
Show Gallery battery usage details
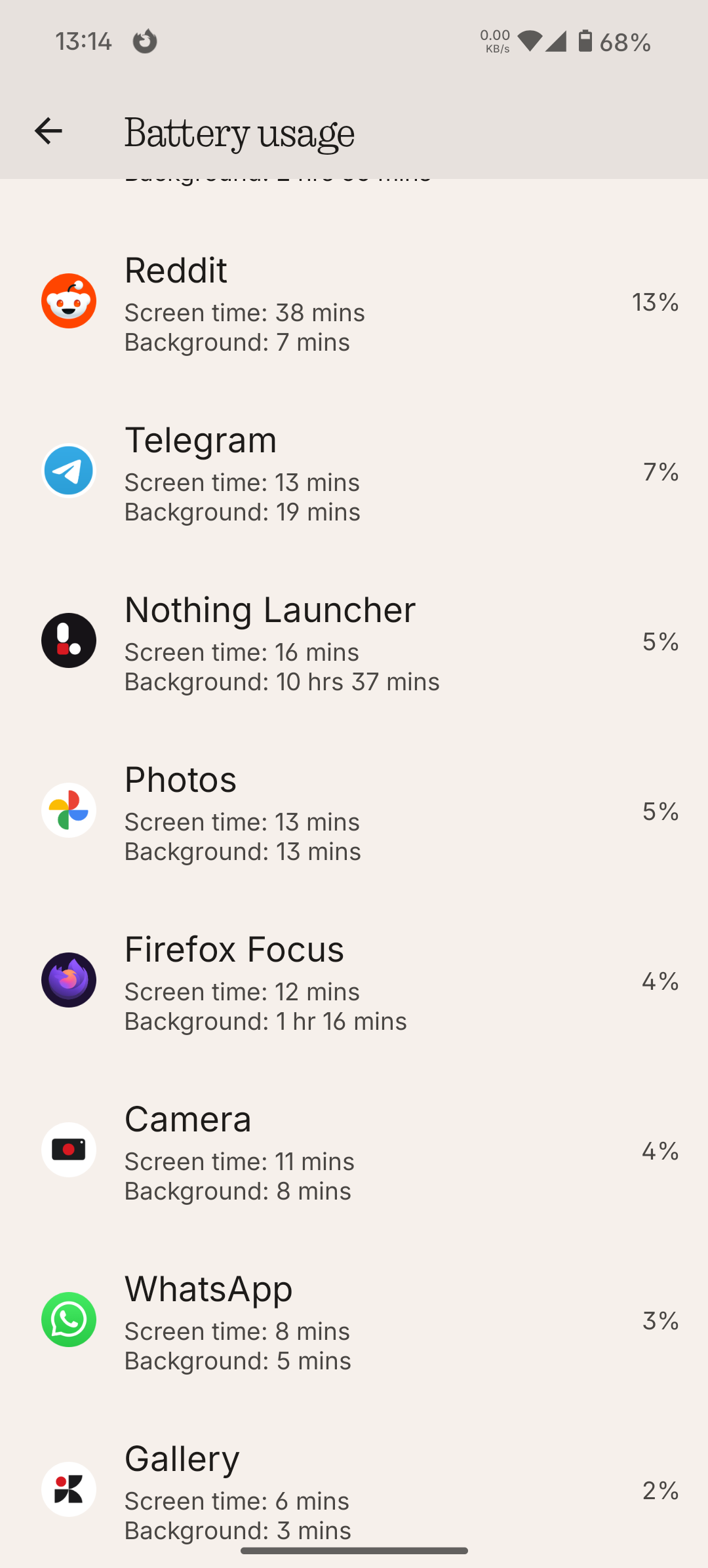coord(354,1488)
